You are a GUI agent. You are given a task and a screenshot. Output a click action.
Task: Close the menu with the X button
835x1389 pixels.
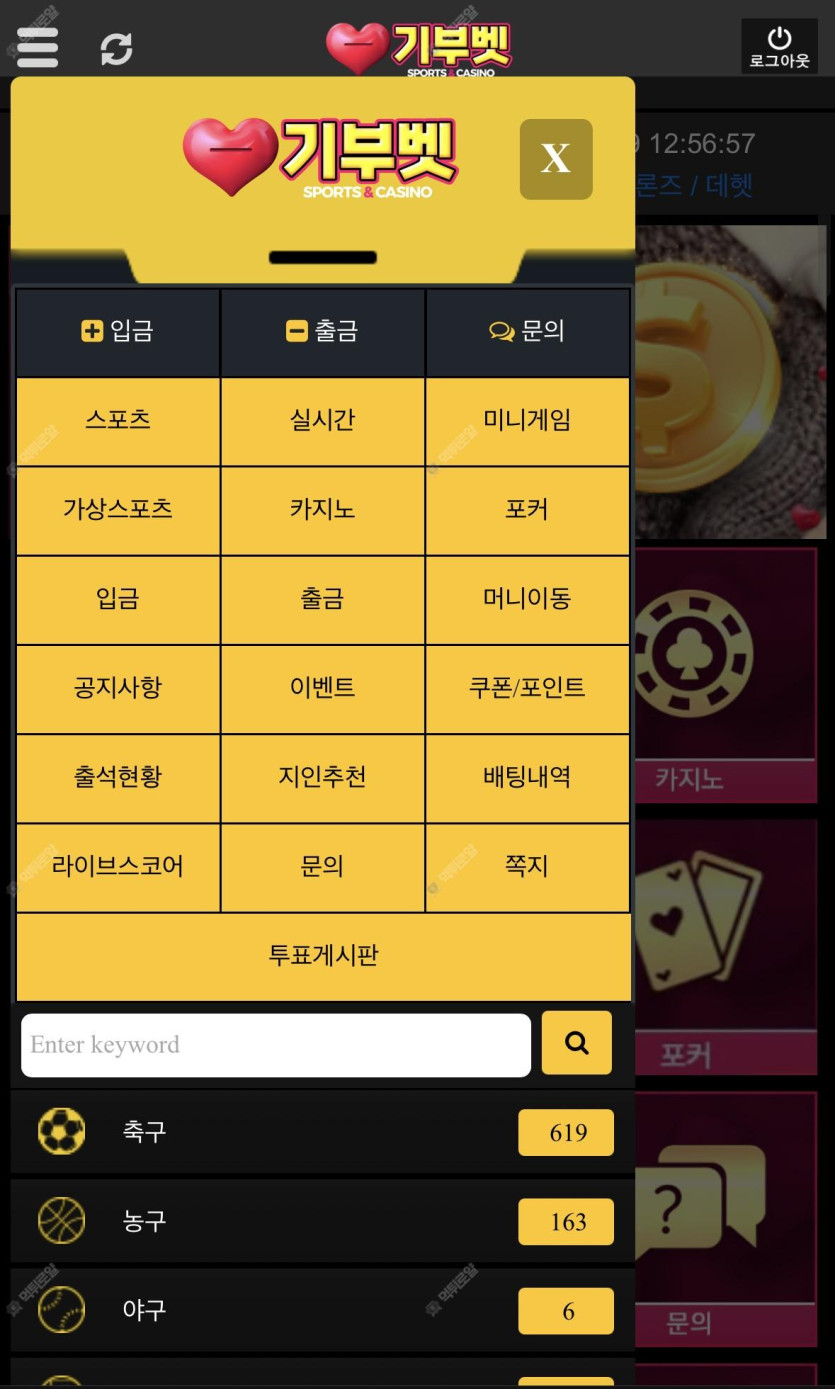556,159
